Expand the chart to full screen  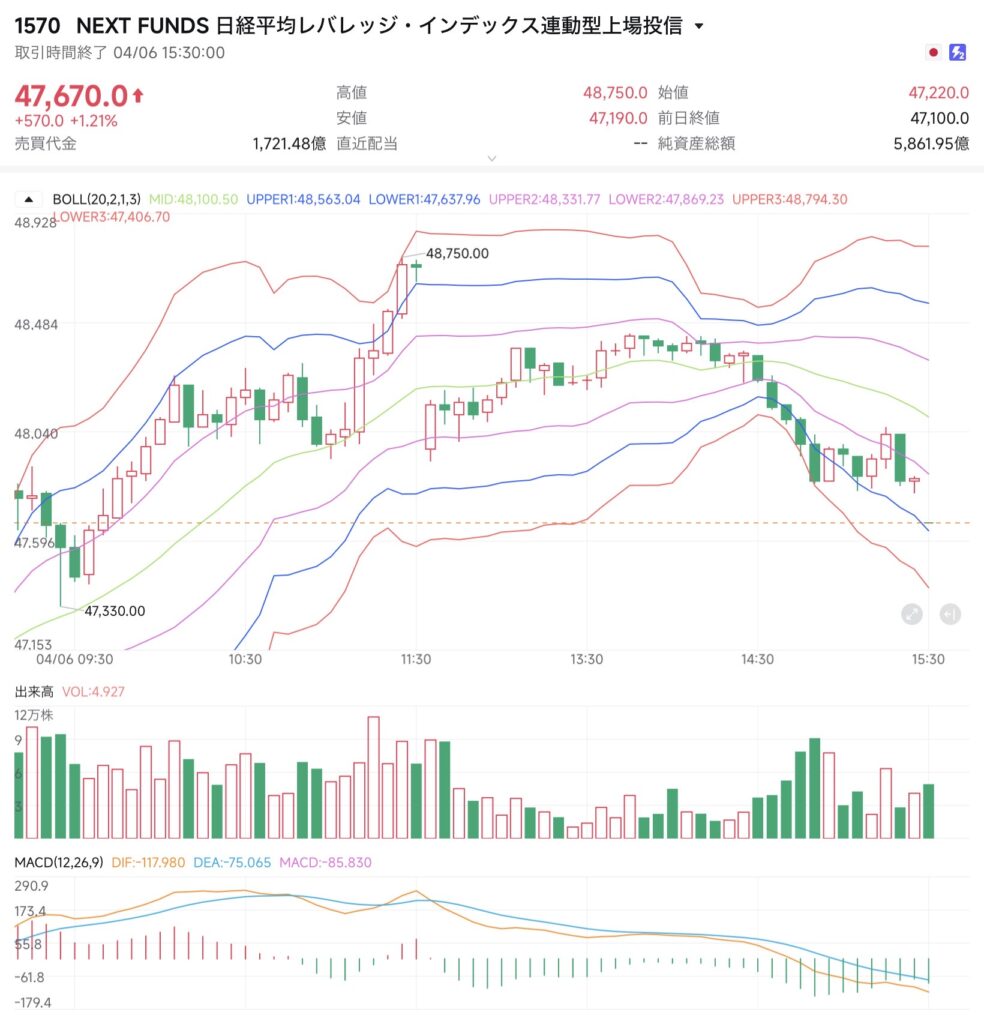(911, 614)
